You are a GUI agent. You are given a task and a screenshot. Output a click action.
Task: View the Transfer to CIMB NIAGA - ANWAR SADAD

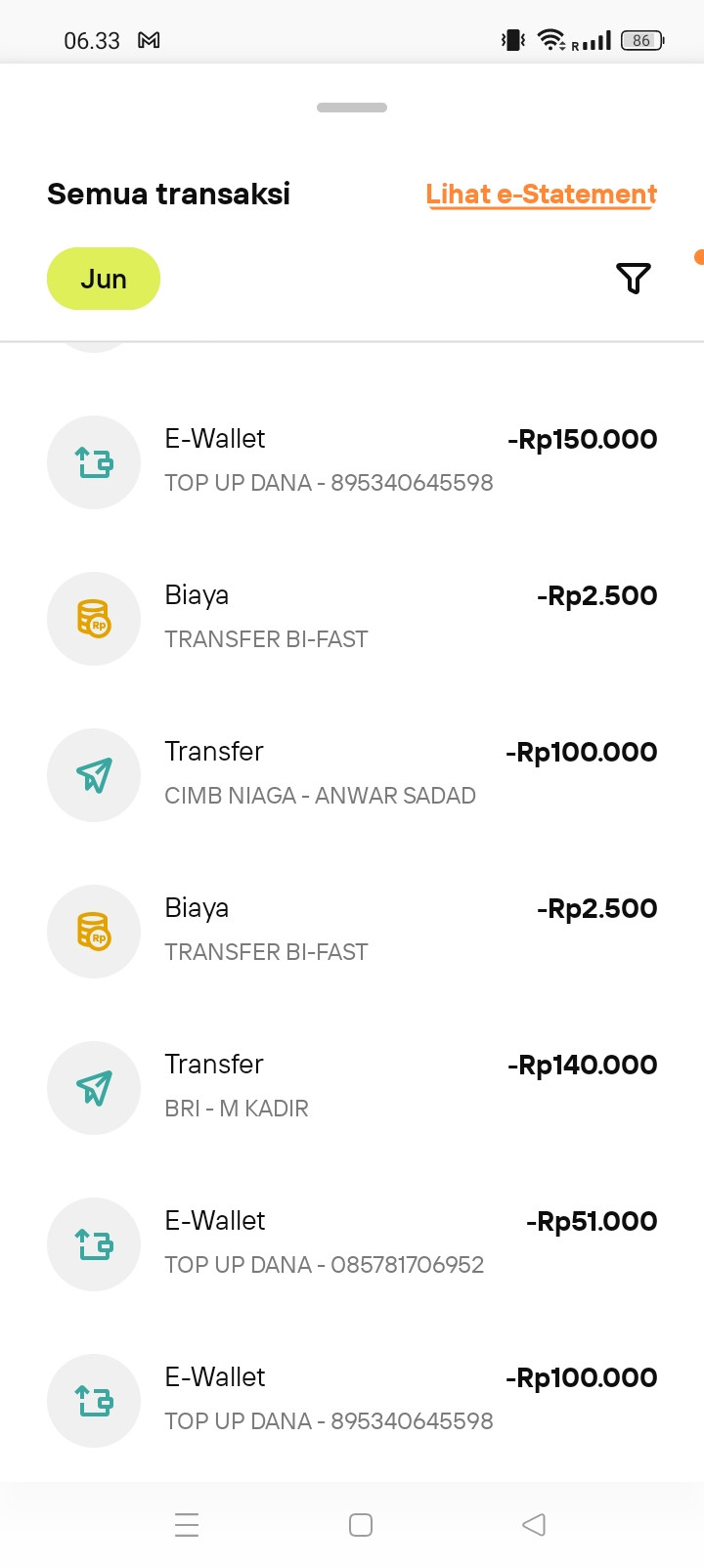352,773
